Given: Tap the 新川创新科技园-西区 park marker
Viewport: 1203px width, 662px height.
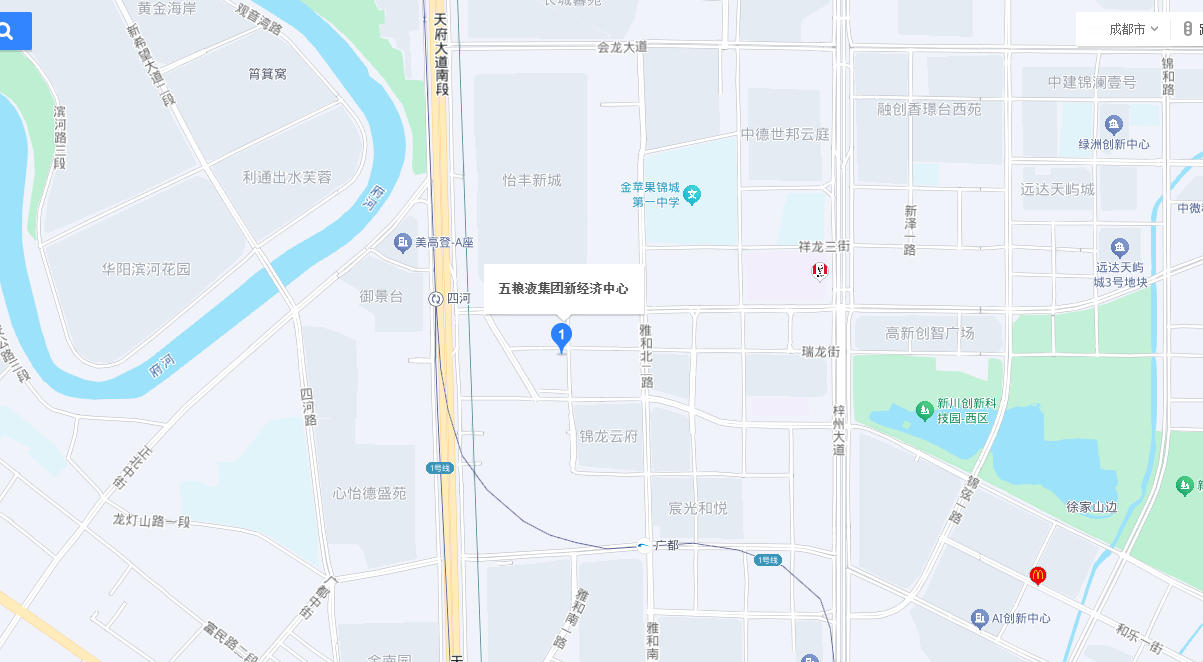Looking at the screenshot, I should click(925, 410).
